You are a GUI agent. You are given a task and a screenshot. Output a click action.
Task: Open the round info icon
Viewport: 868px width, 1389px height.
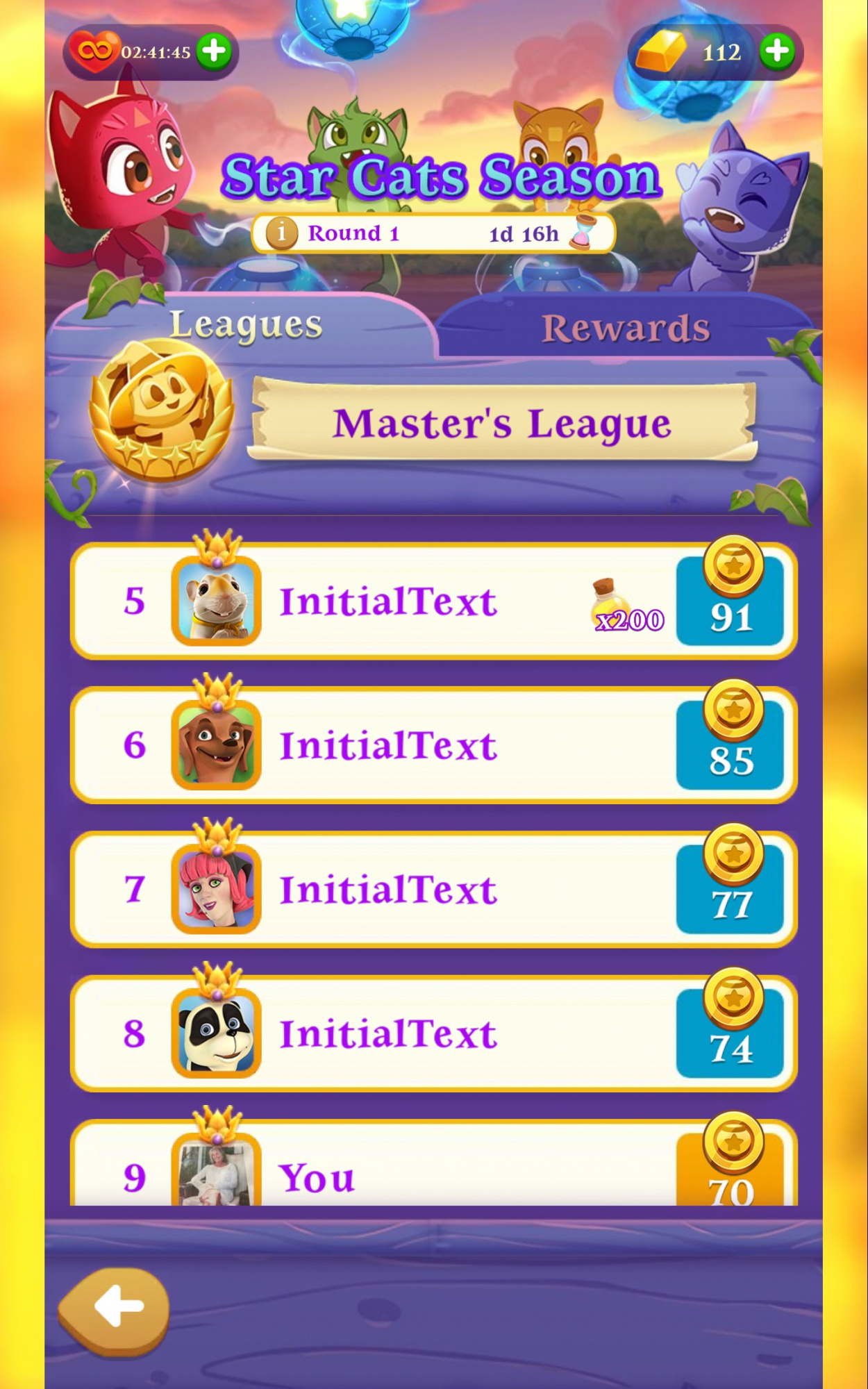282,233
